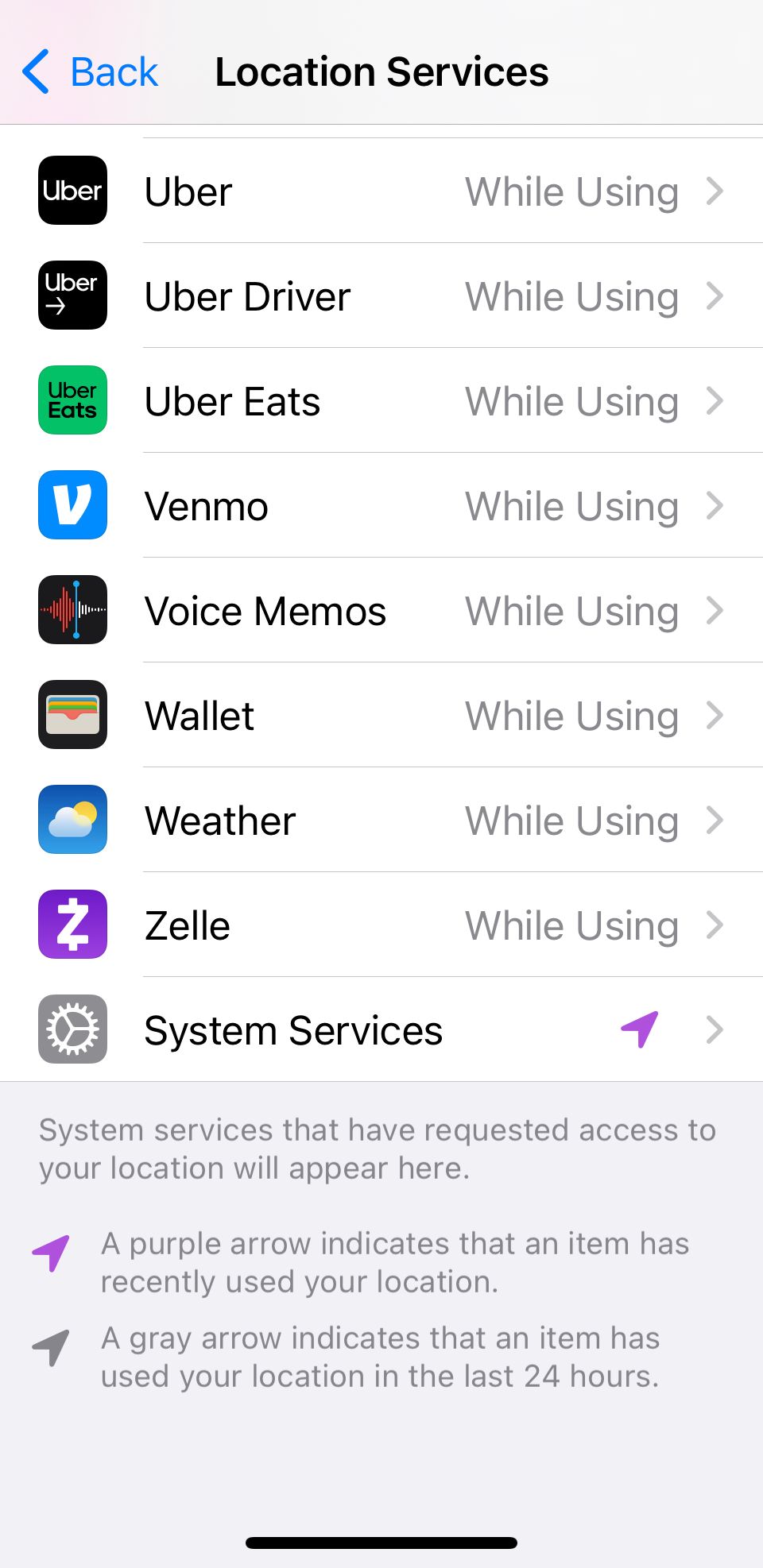Go back to the previous settings page
This screenshot has height=1568, width=763.
point(90,72)
